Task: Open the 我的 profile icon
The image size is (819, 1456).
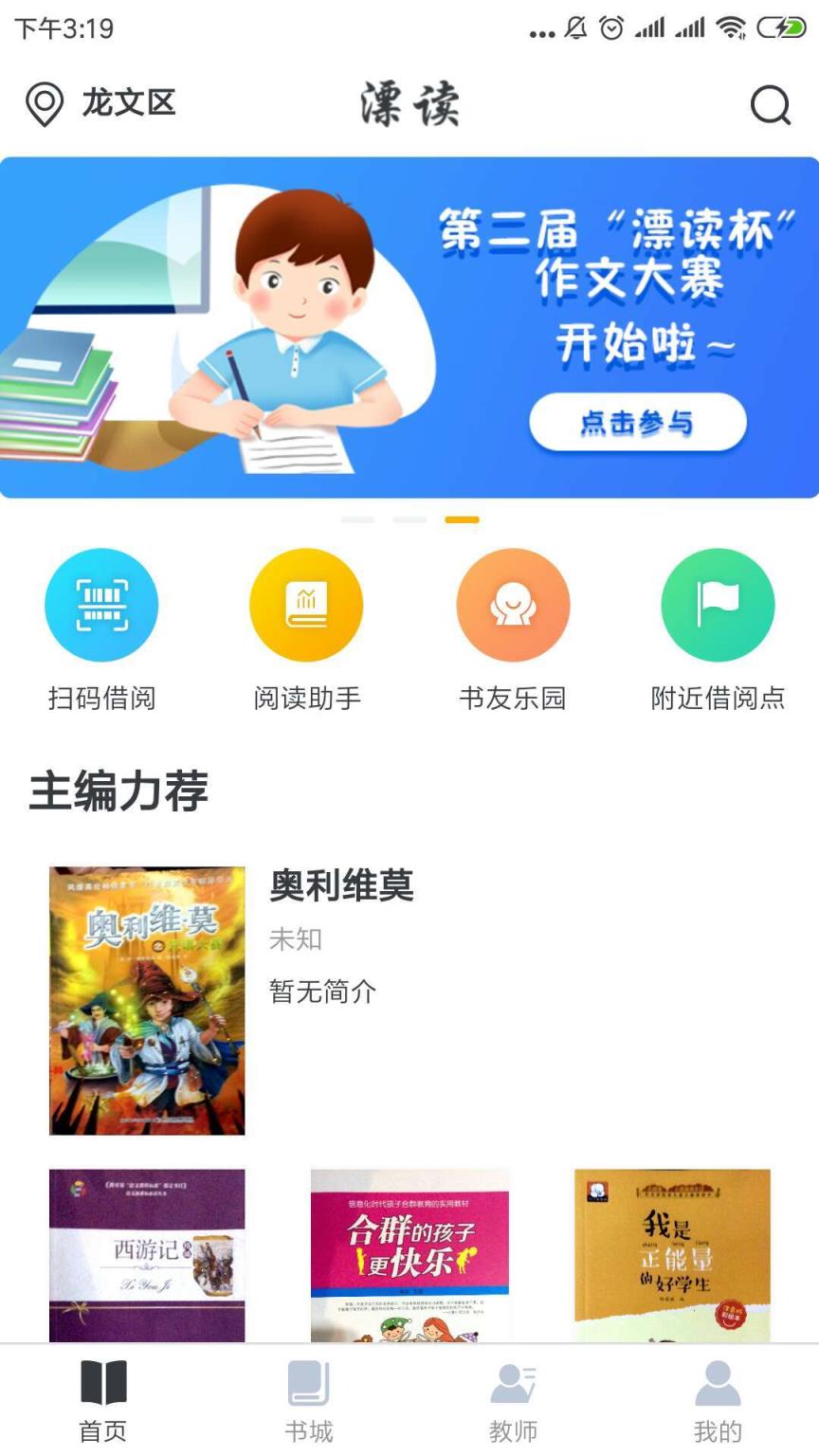Action: (717, 1386)
